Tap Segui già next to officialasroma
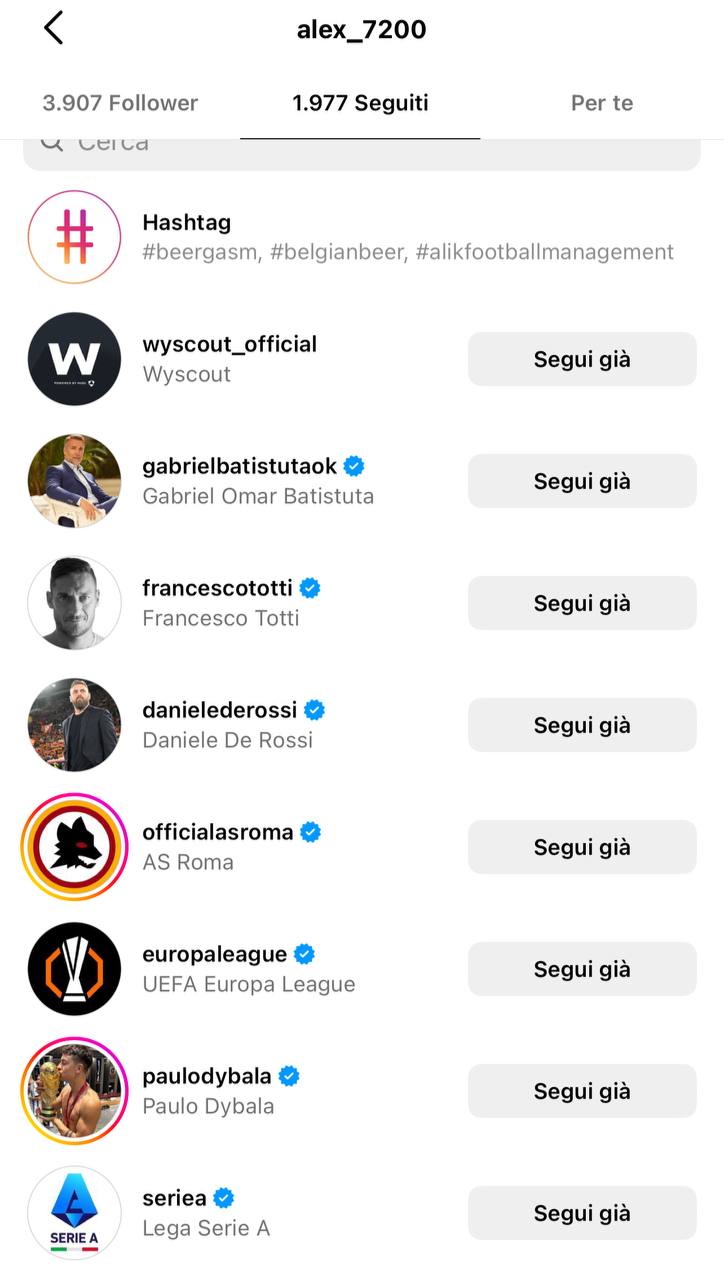Image resolution: width=724 pixels, height=1280 pixels. 581,847
